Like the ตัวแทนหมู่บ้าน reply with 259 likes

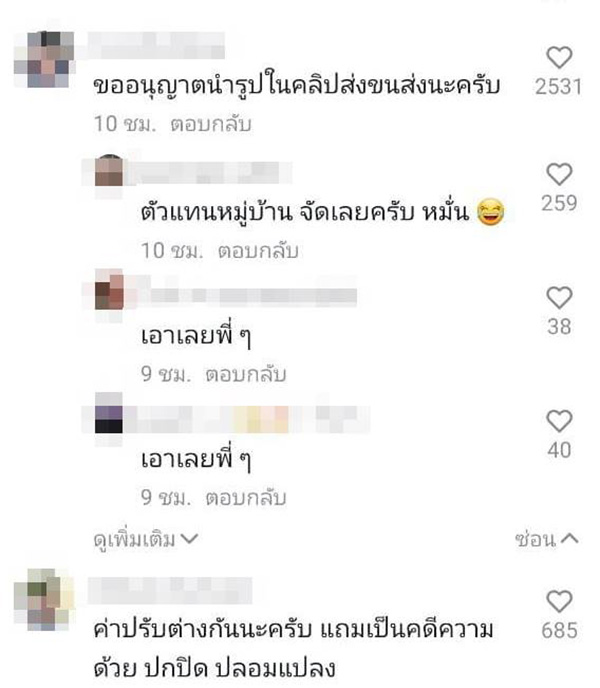[559, 175]
